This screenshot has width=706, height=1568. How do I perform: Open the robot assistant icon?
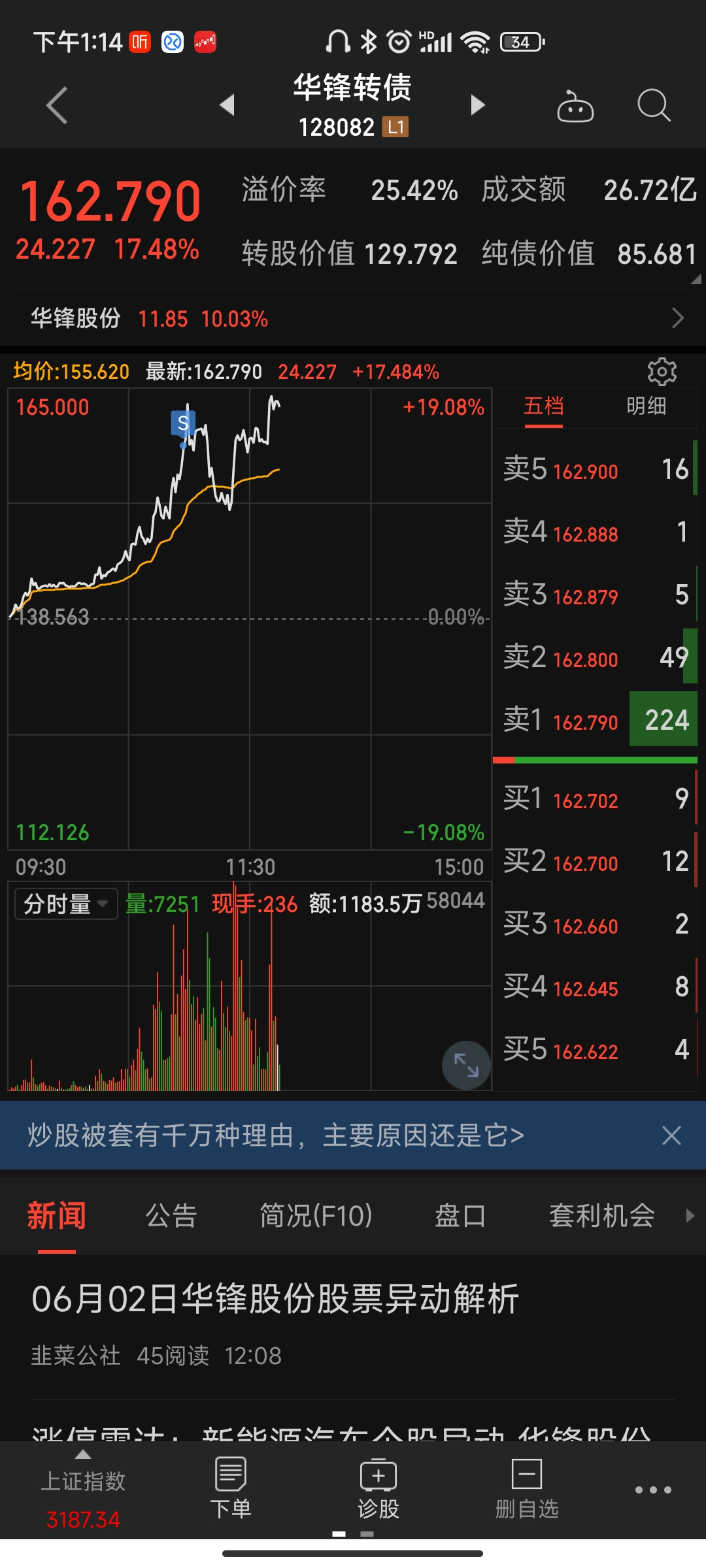click(x=575, y=106)
